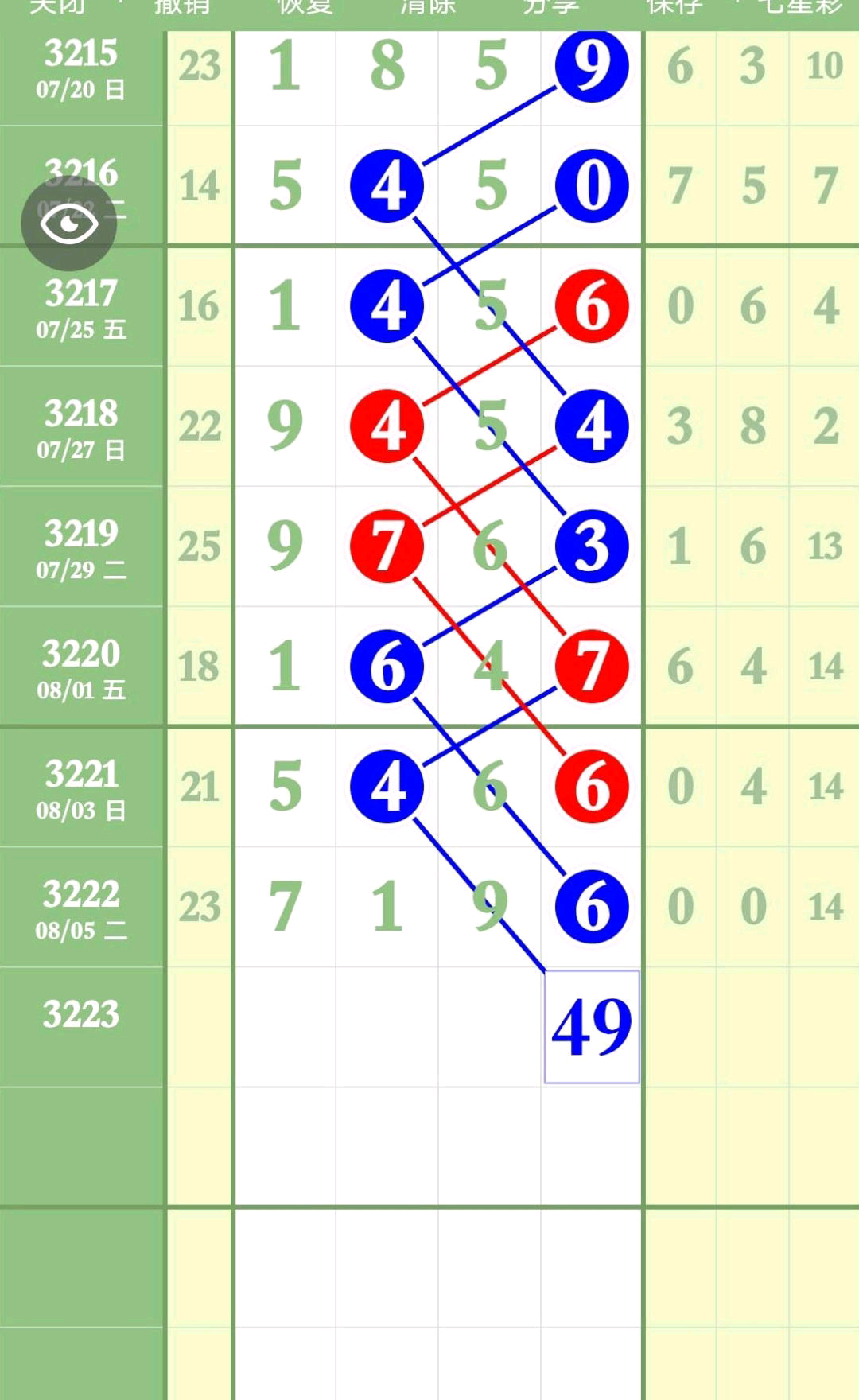Toggle the floating eye visibility button
Image resolution: width=859 pixels, height=1400 pixels.
pyautogui.click(x=69, y=224)
